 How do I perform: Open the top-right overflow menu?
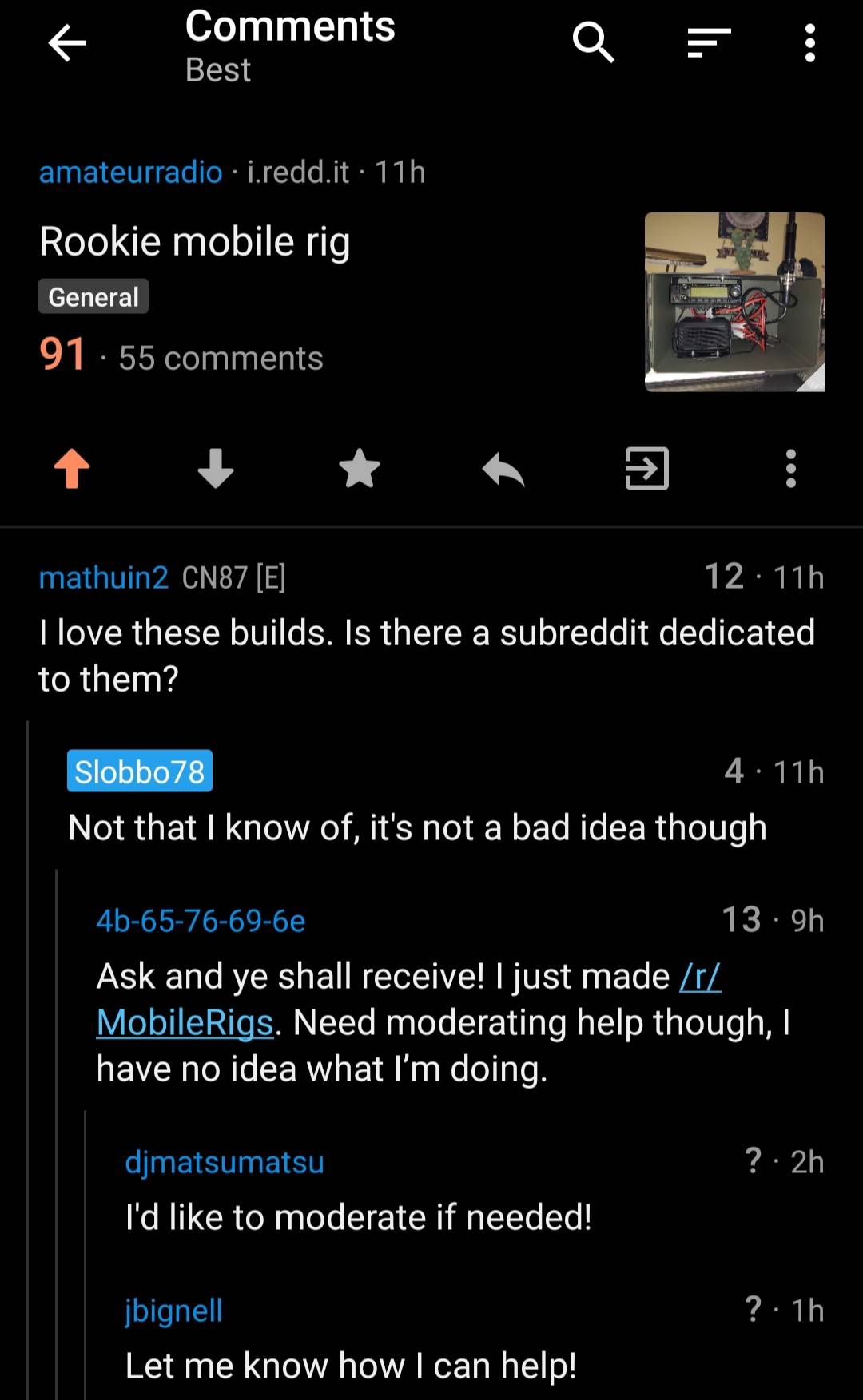tap(809, 42)
